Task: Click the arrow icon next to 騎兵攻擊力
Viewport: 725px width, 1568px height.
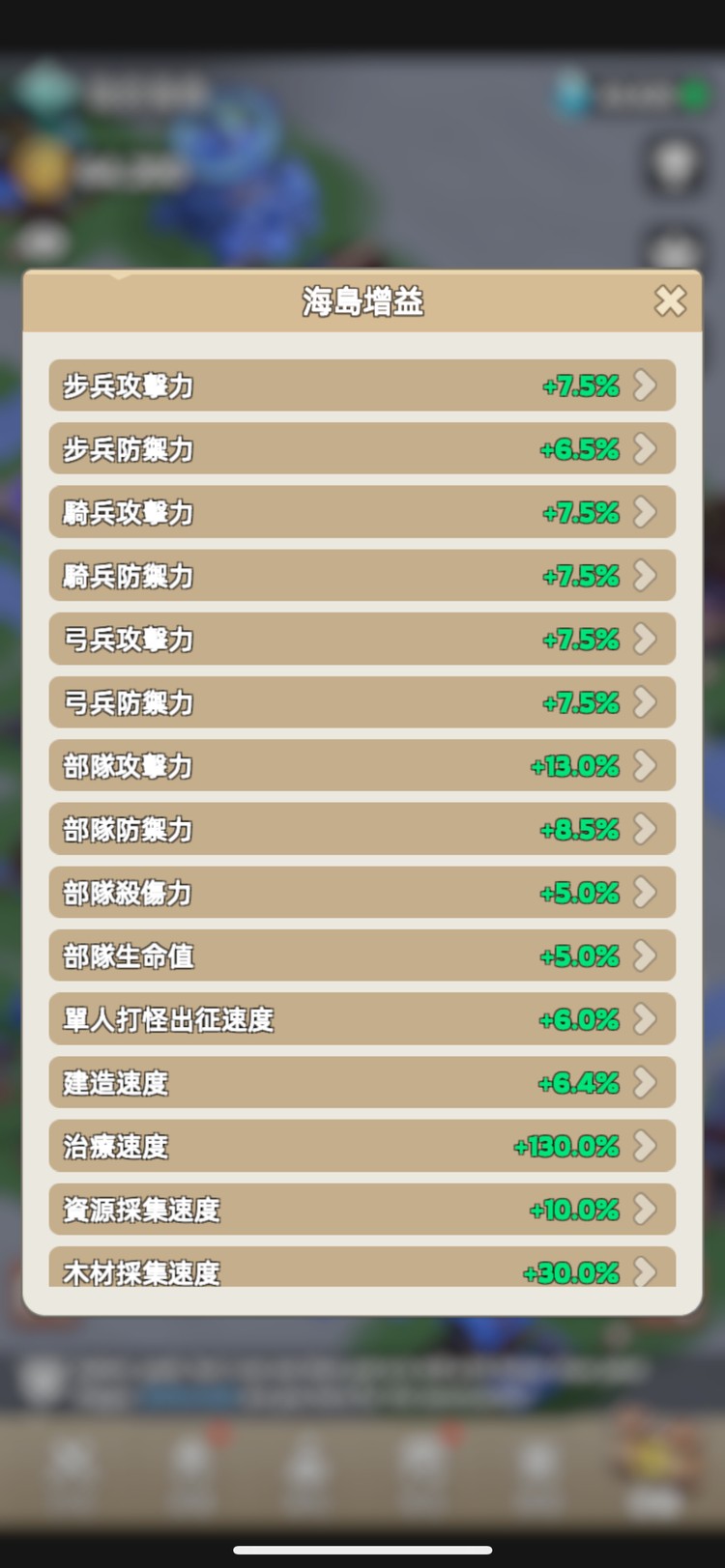Action: pos(646,512)
